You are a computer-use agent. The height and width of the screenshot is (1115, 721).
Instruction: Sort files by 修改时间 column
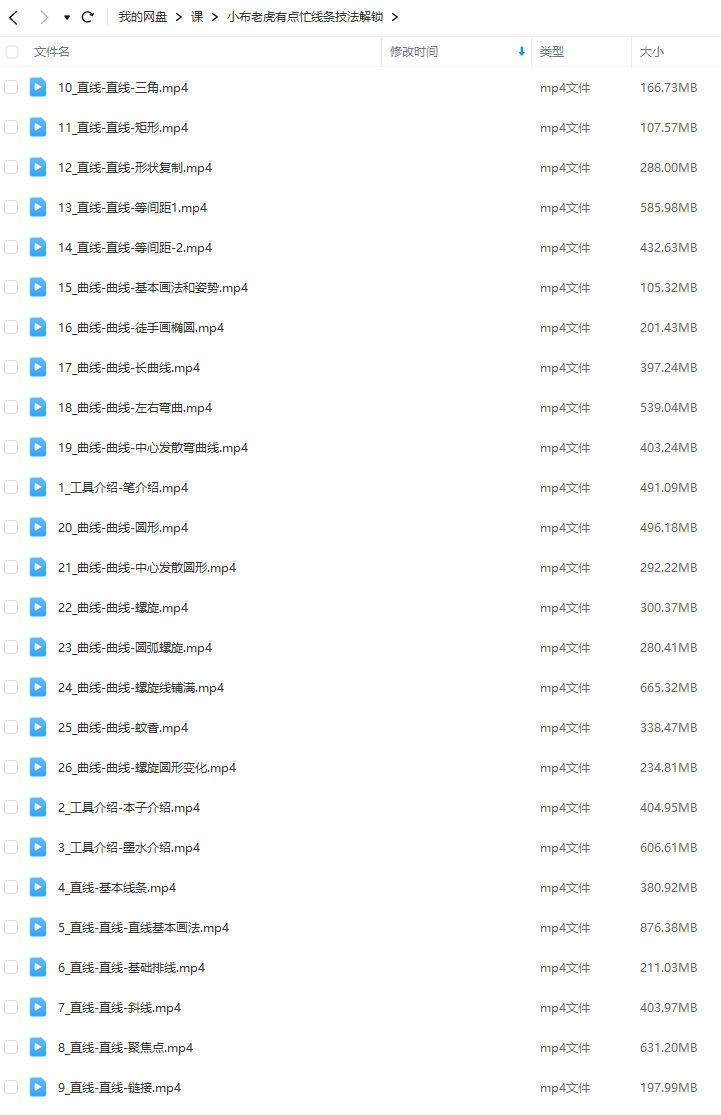tap(414, 52)
